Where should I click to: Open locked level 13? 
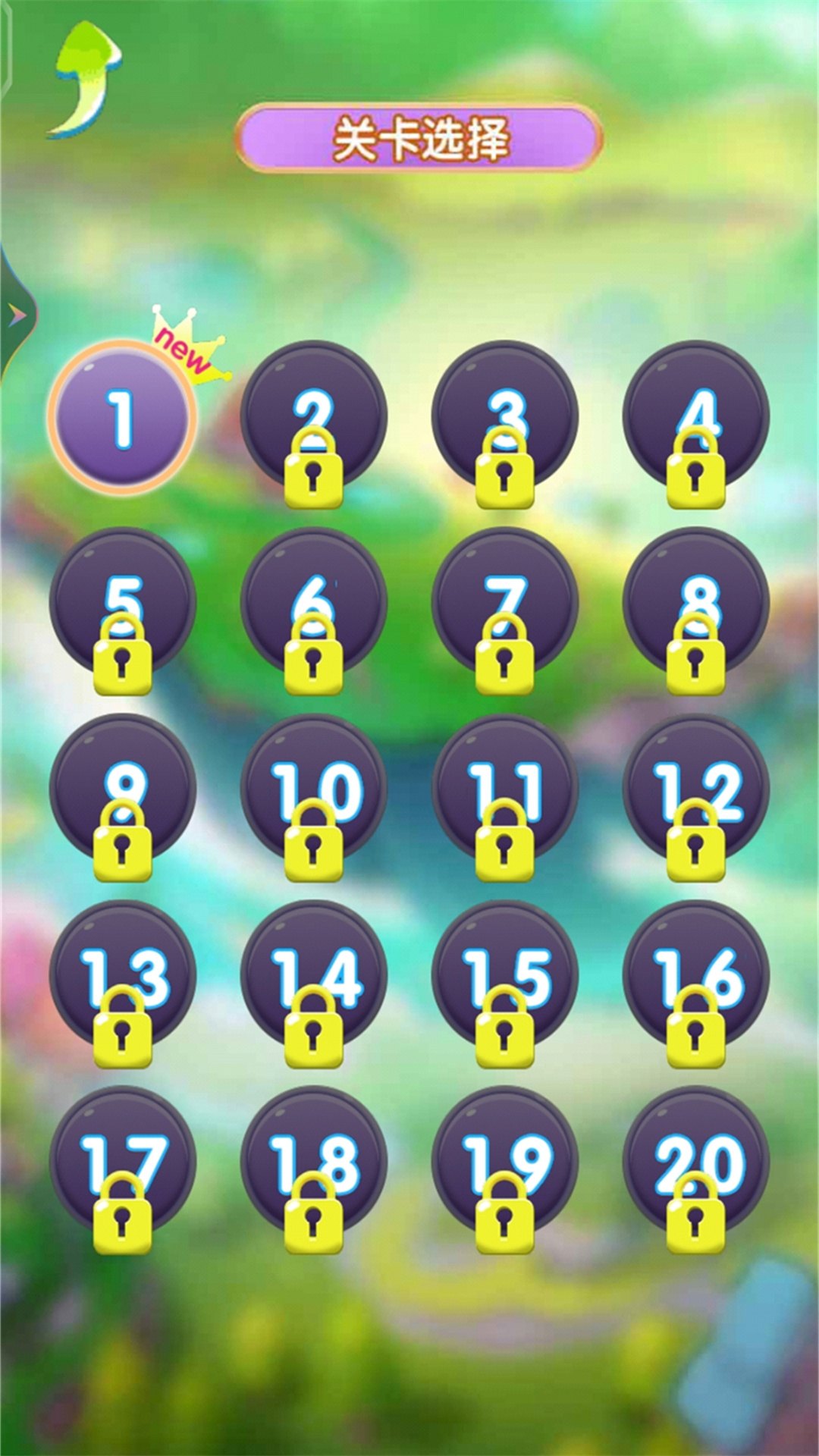coord(123,975)
